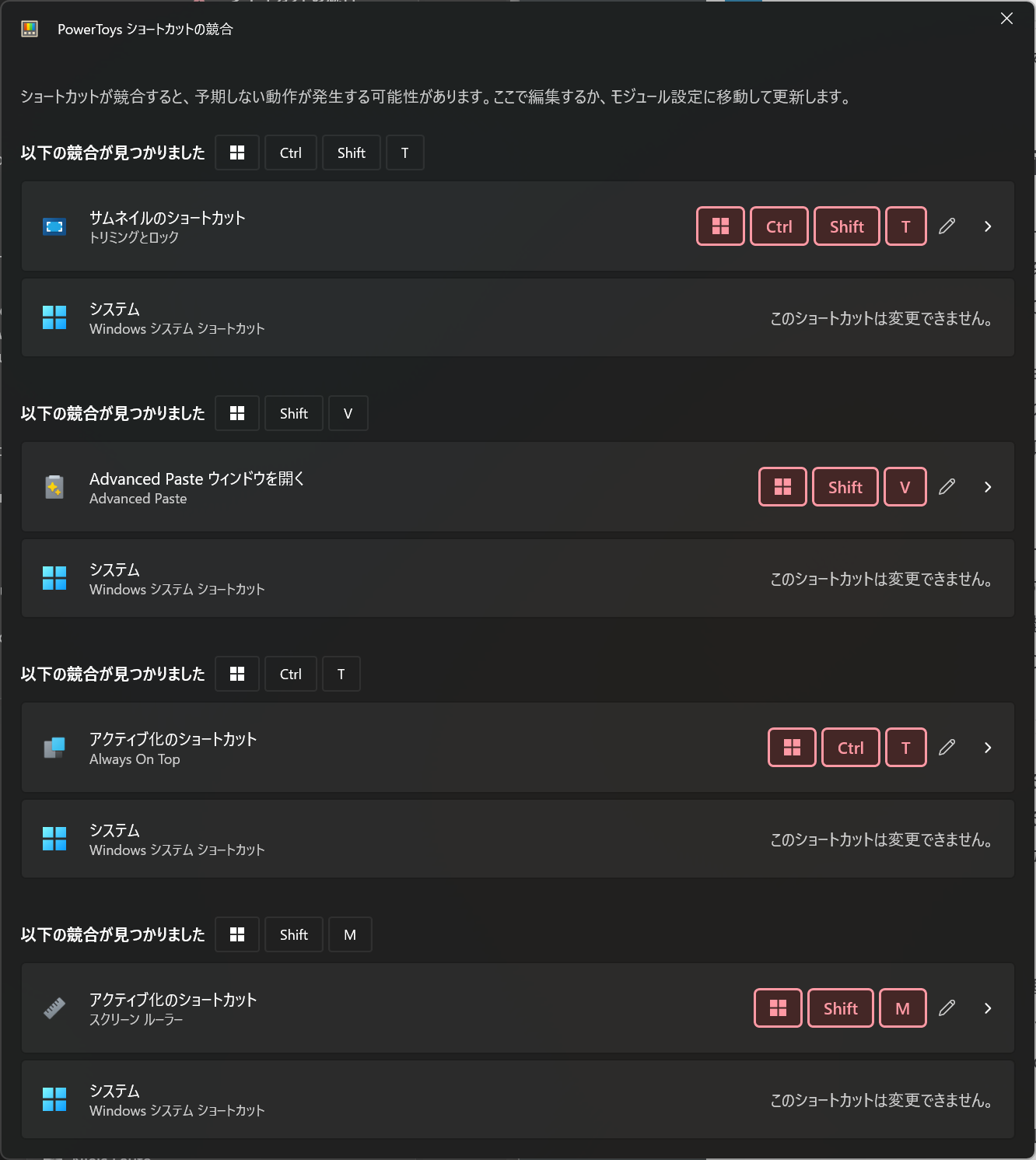Click the M key chip in the Screen Ruler shortcut
Viewport: 1036px width, 1160px height.
click(902, 1008)
